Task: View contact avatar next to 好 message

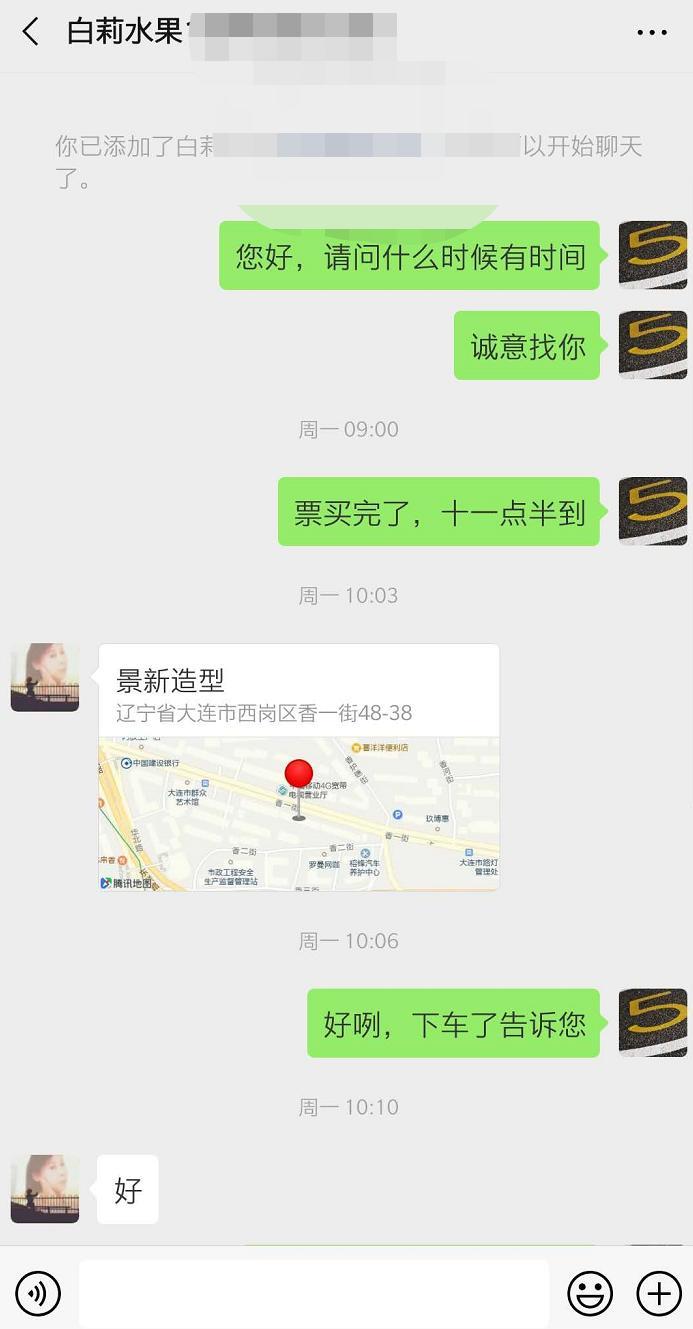Action: (x=45, y=1189)
